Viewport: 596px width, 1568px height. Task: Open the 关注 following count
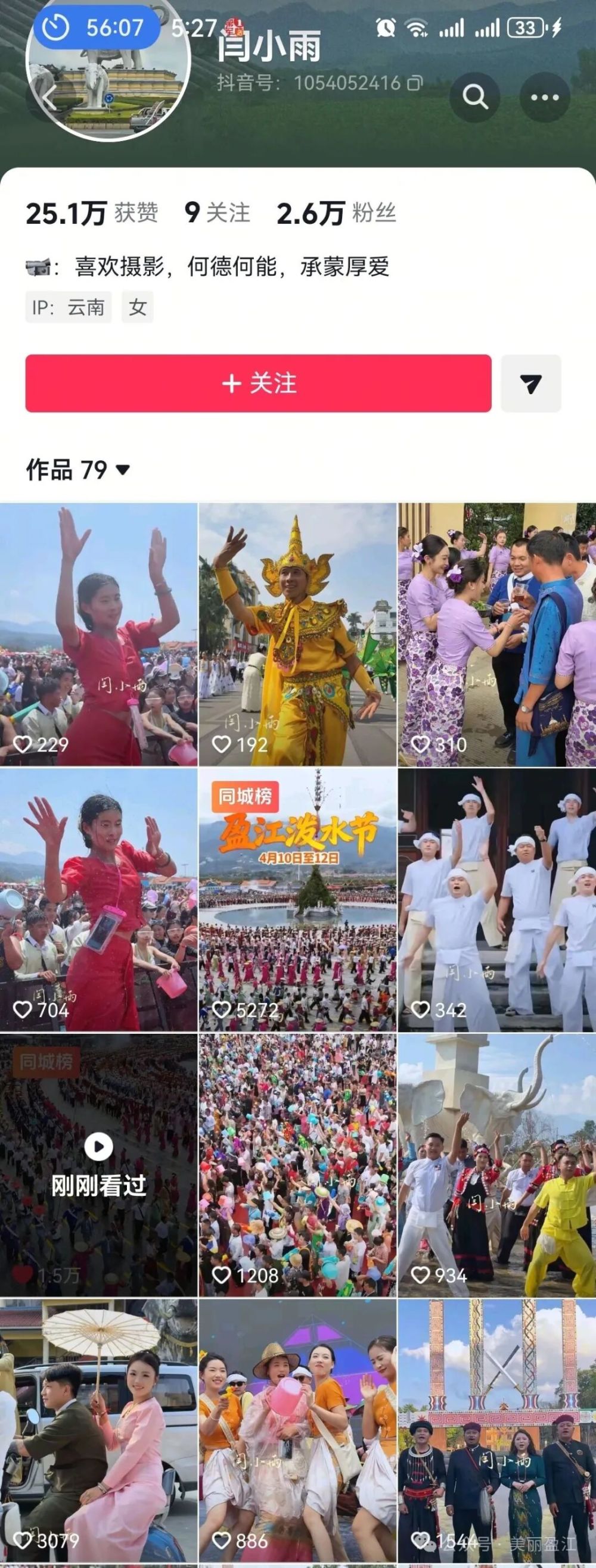[217, 213]
